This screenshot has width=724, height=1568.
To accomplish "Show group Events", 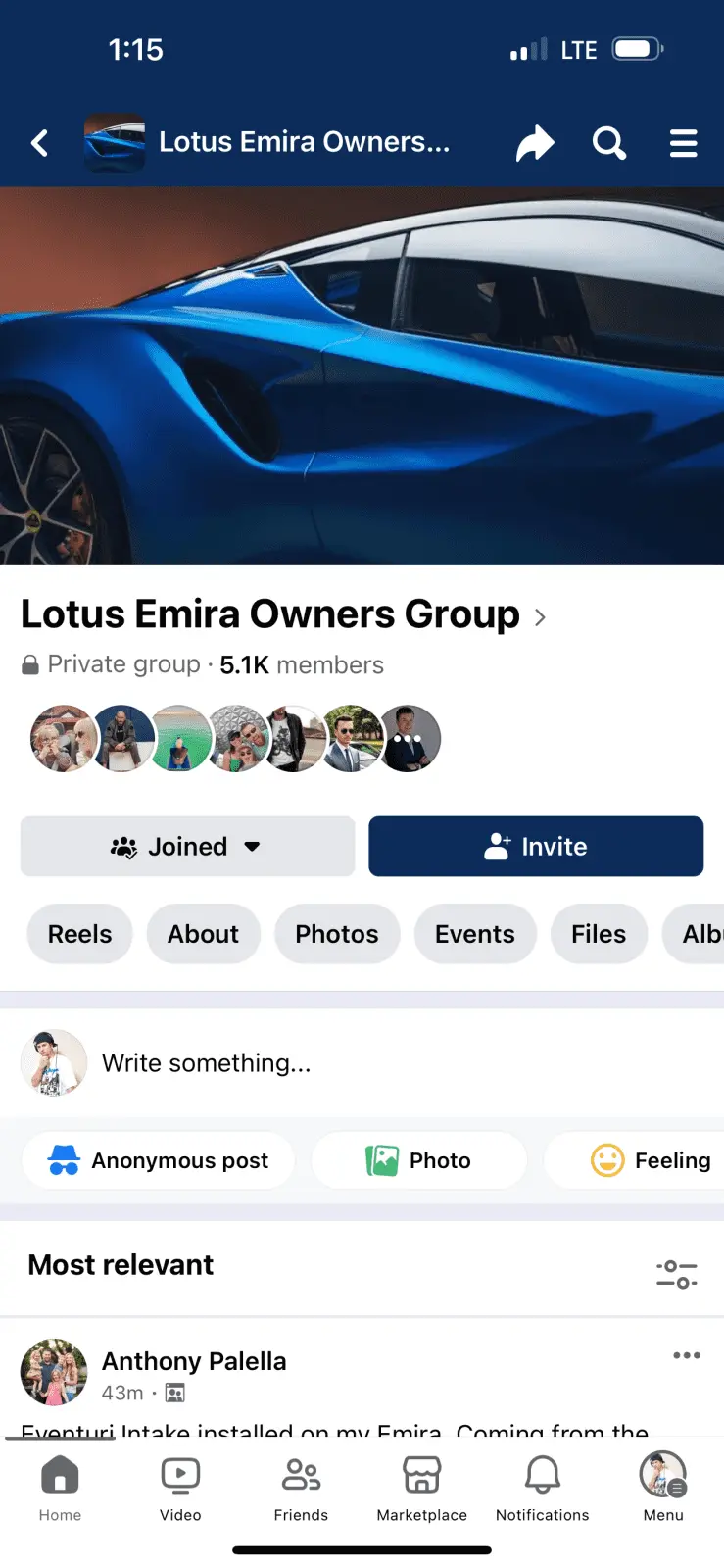I will (475, 934).
